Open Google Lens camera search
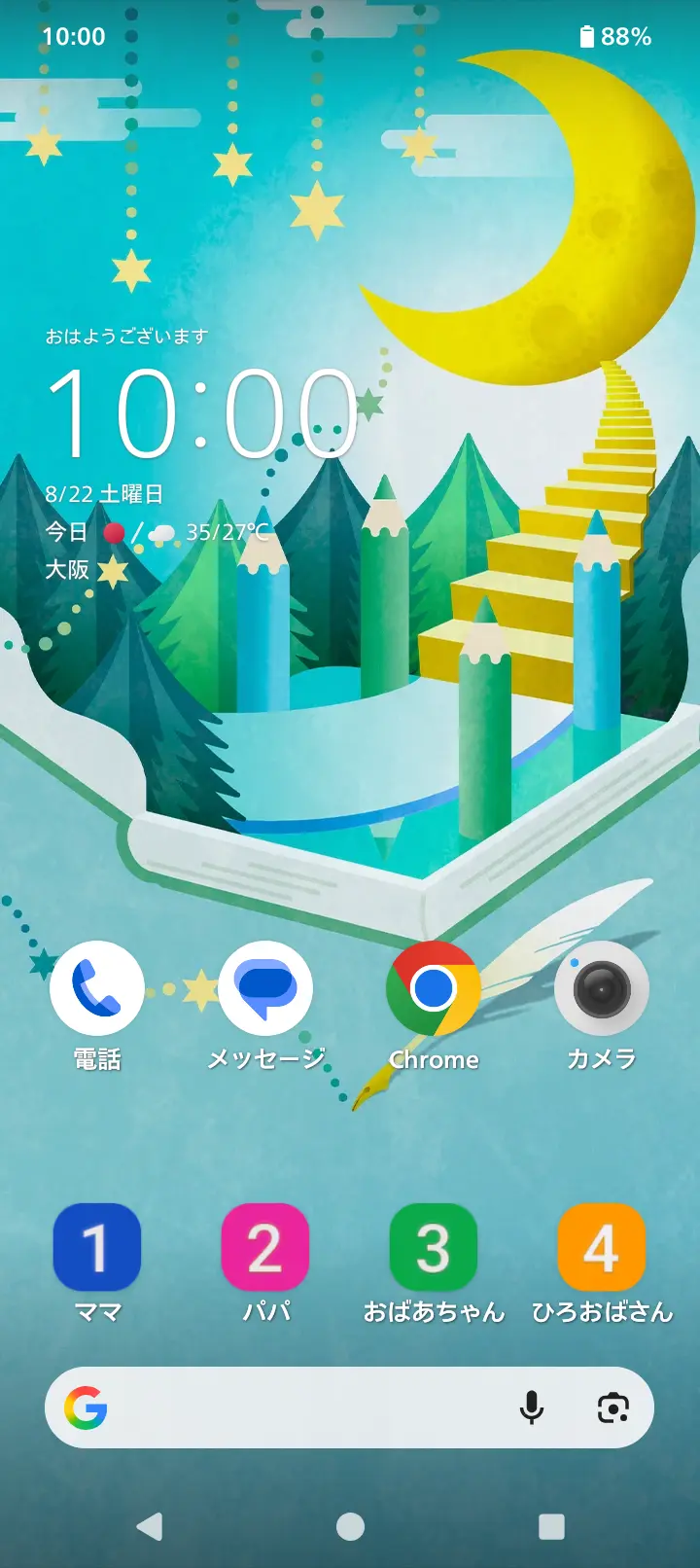 click(612, 1408)
